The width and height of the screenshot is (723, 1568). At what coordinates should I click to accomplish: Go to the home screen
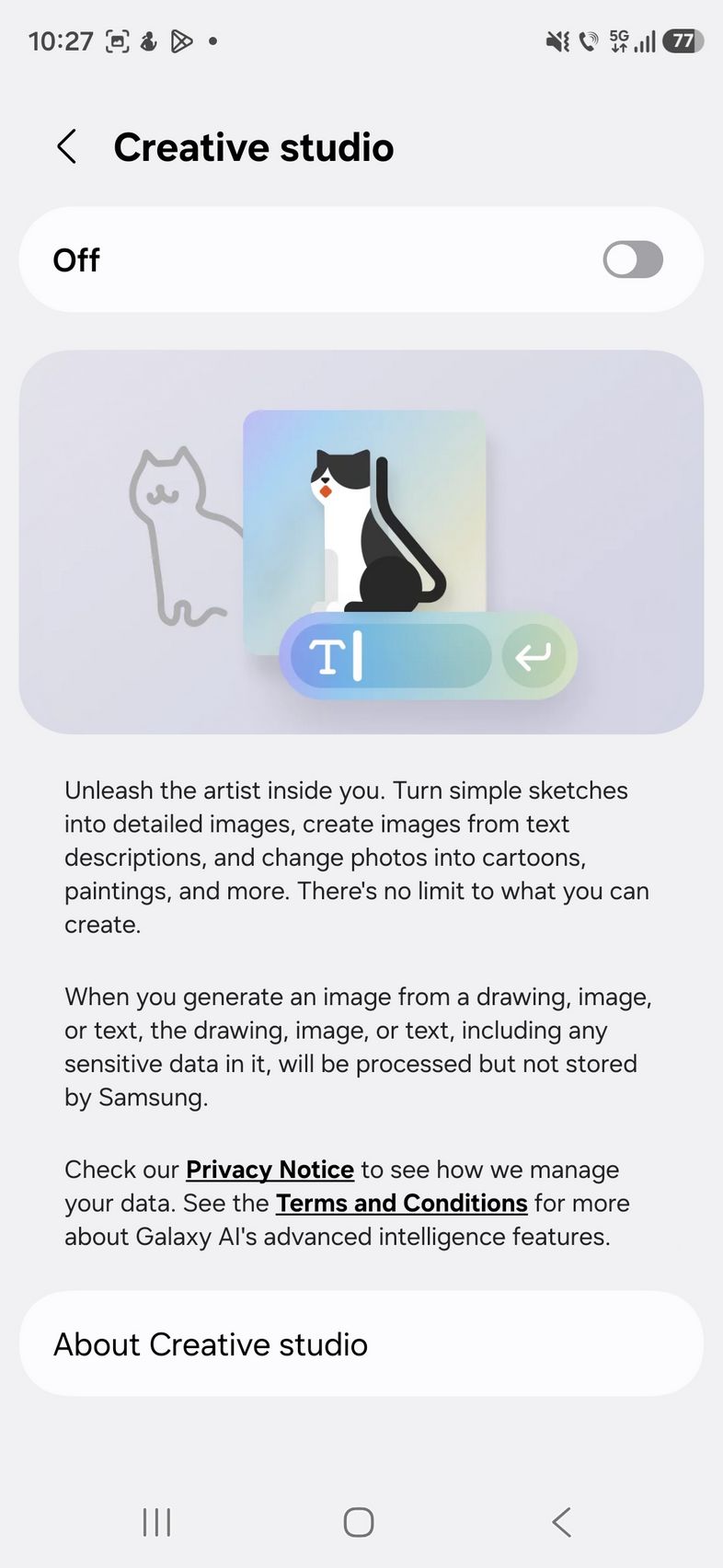359,1522
